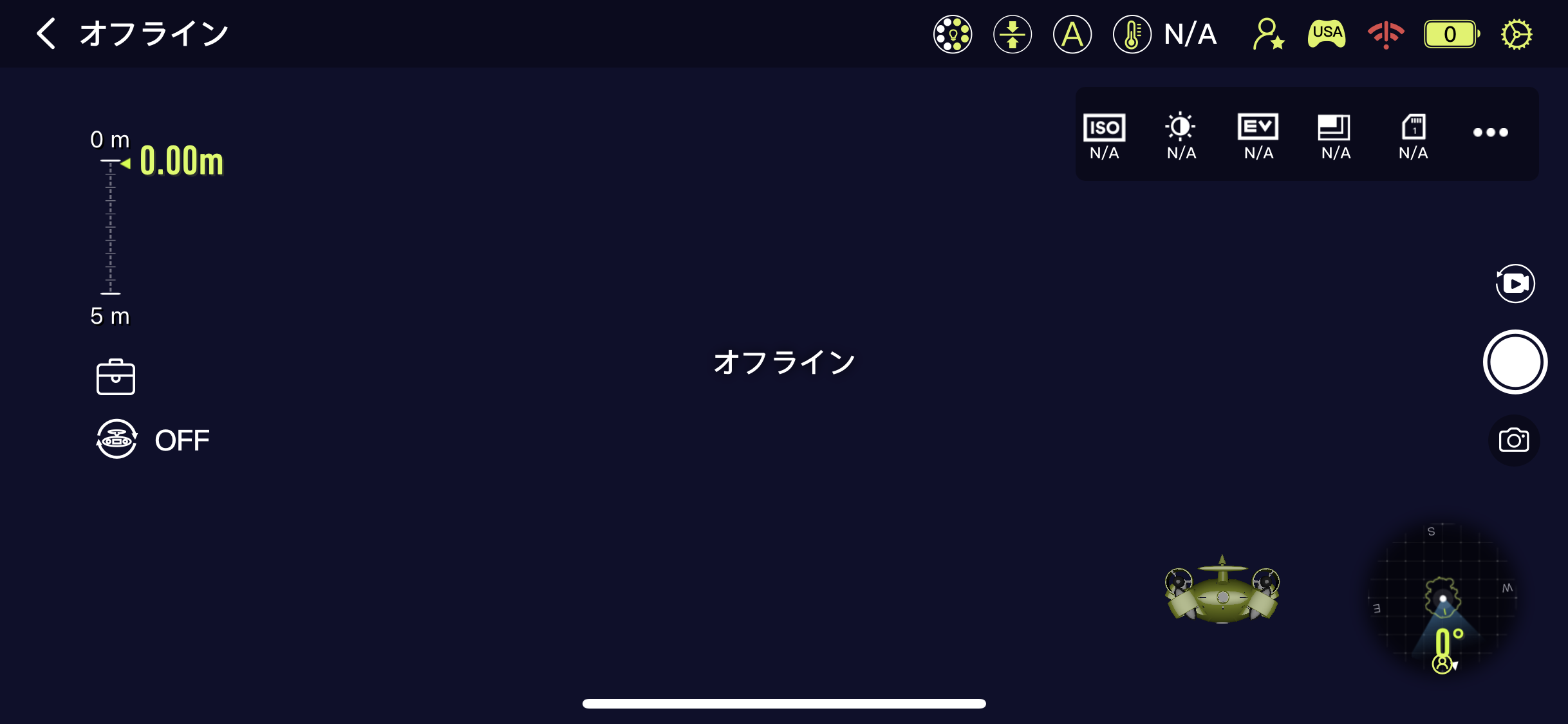The width and height of the screenshot is (1568, 724).
Task: Open the USA controller mode icon
Action: pos(1326,34)
